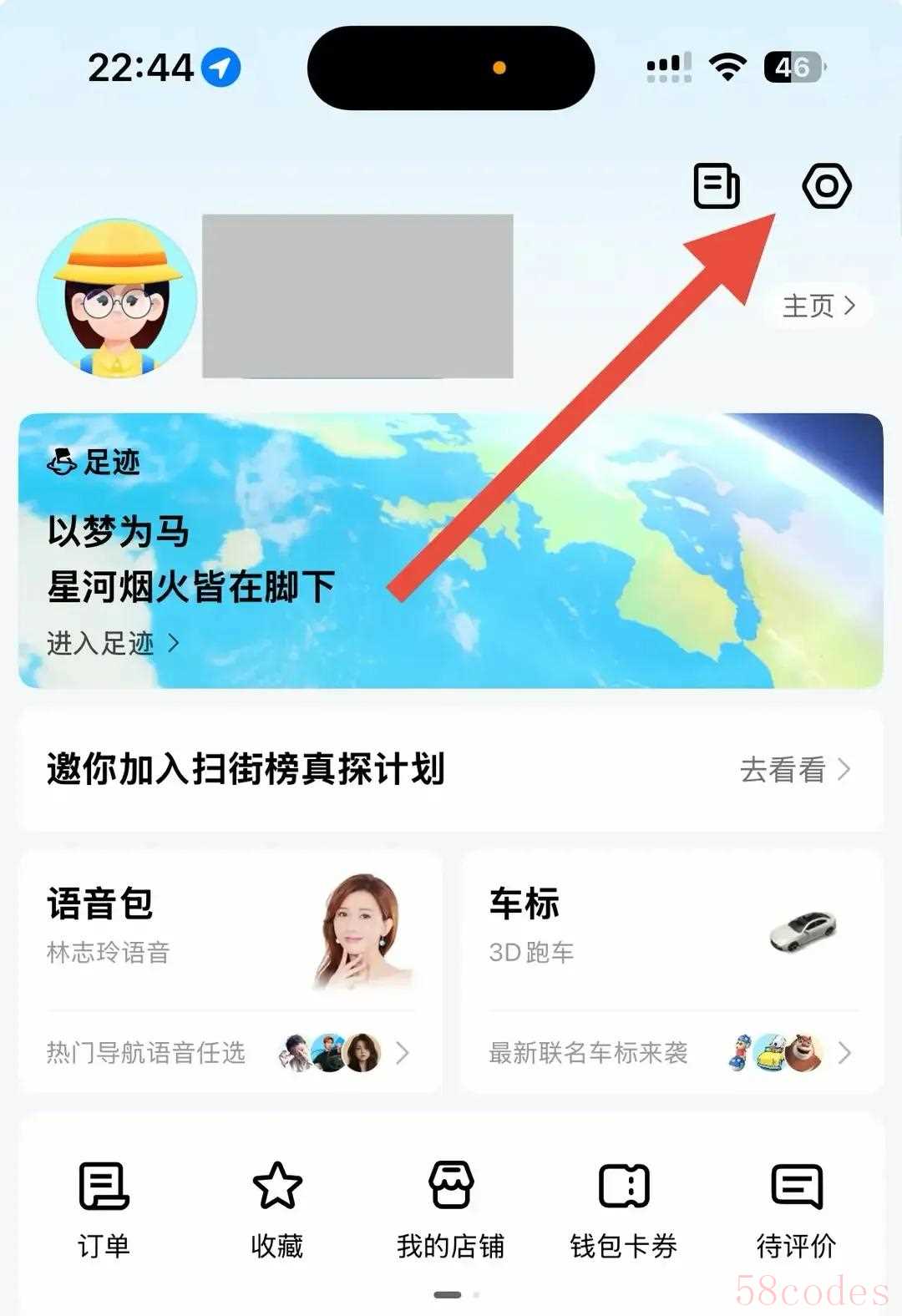Open the settings gear icon

coord(826,185)
